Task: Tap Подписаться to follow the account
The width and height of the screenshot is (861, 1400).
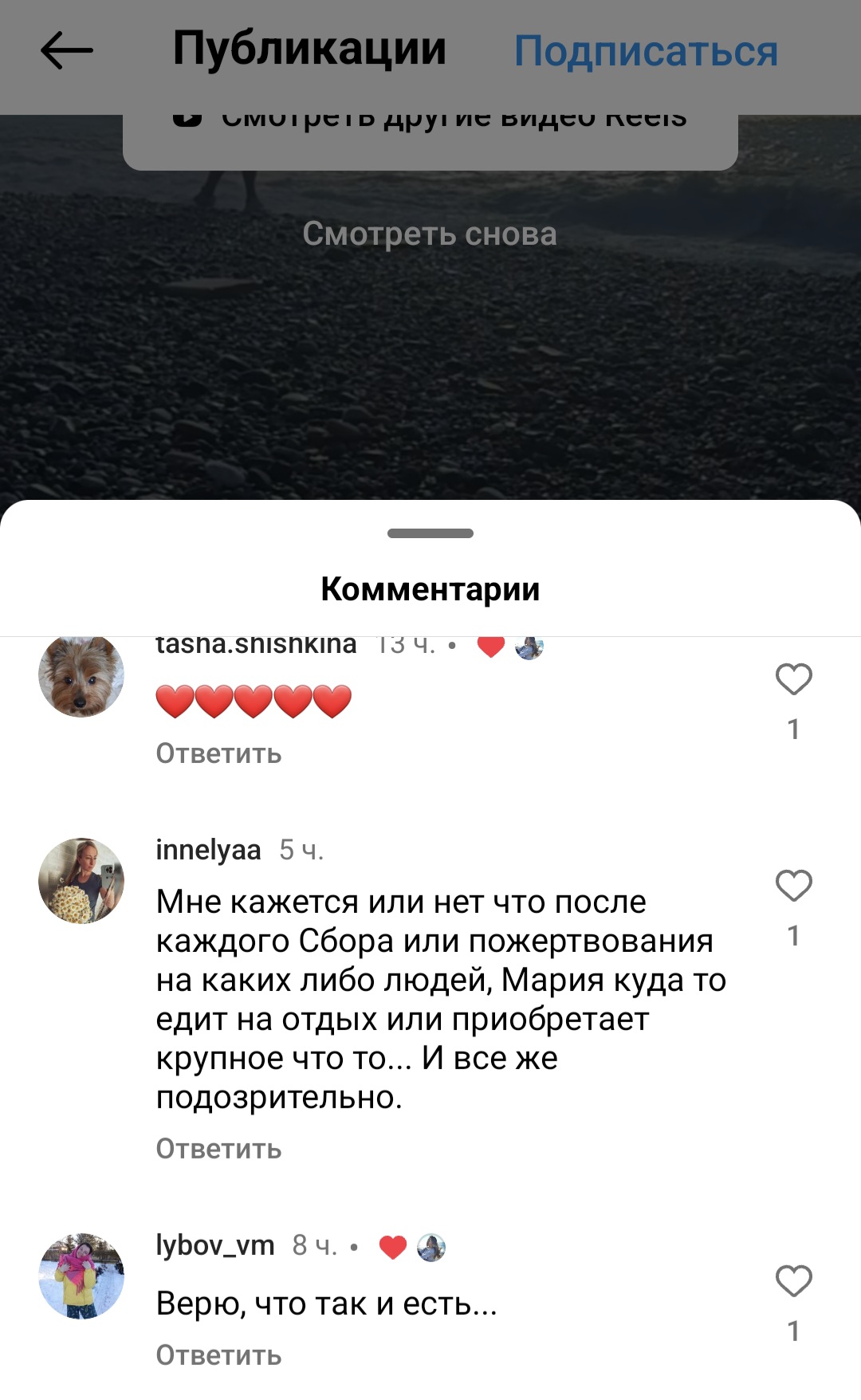Action: [646, 51]
